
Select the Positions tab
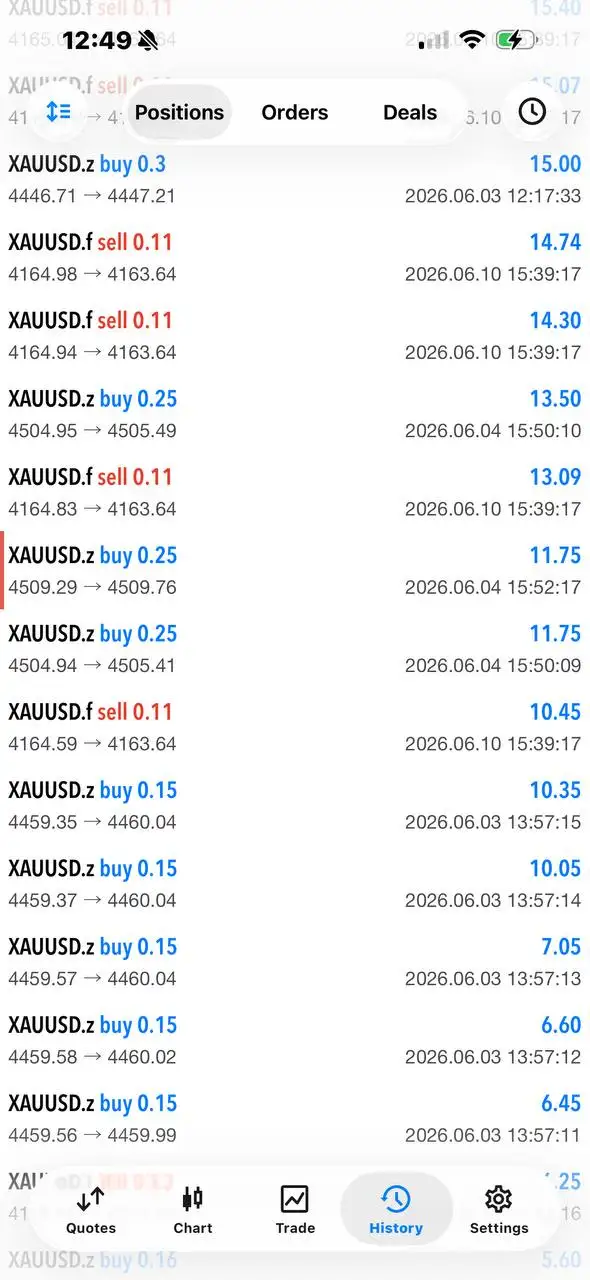pyautogui.click(x=181, y=112)
